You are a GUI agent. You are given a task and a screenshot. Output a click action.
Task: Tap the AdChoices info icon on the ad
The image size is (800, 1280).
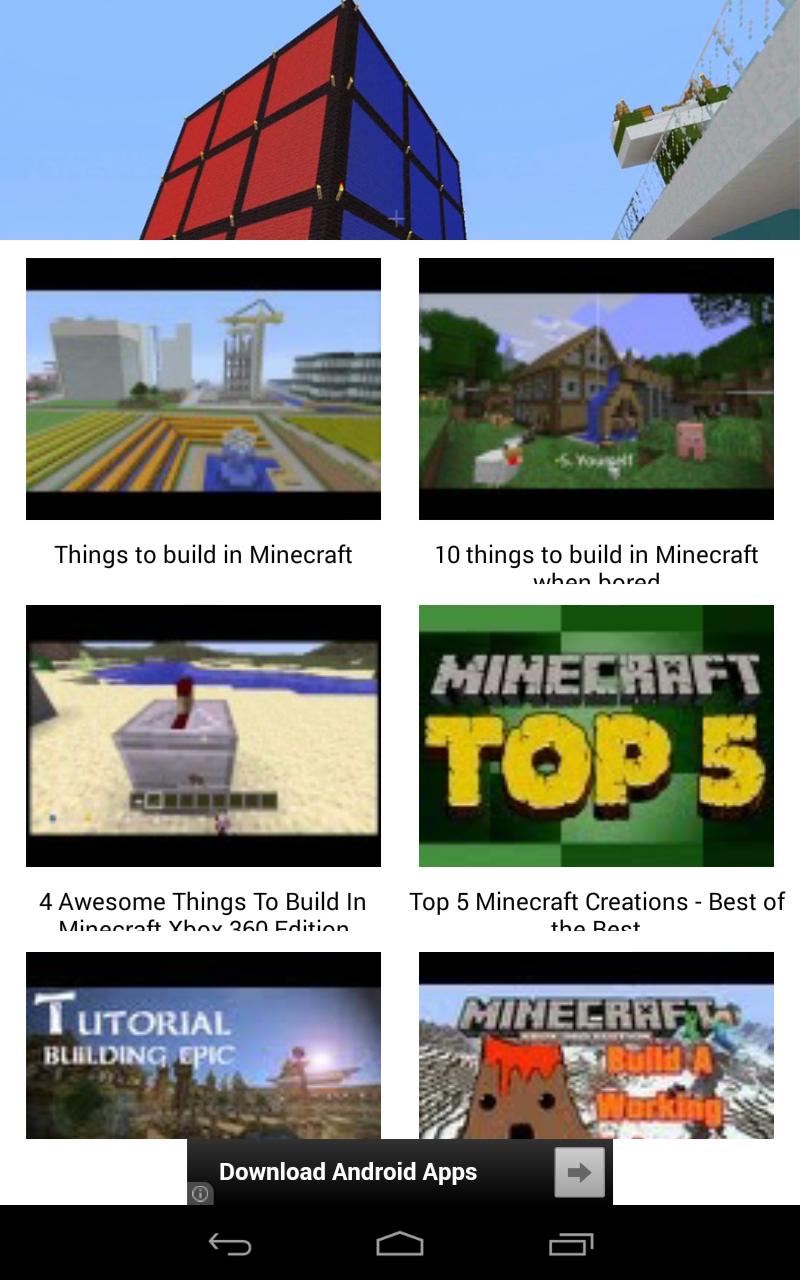tap(200, 1194)
